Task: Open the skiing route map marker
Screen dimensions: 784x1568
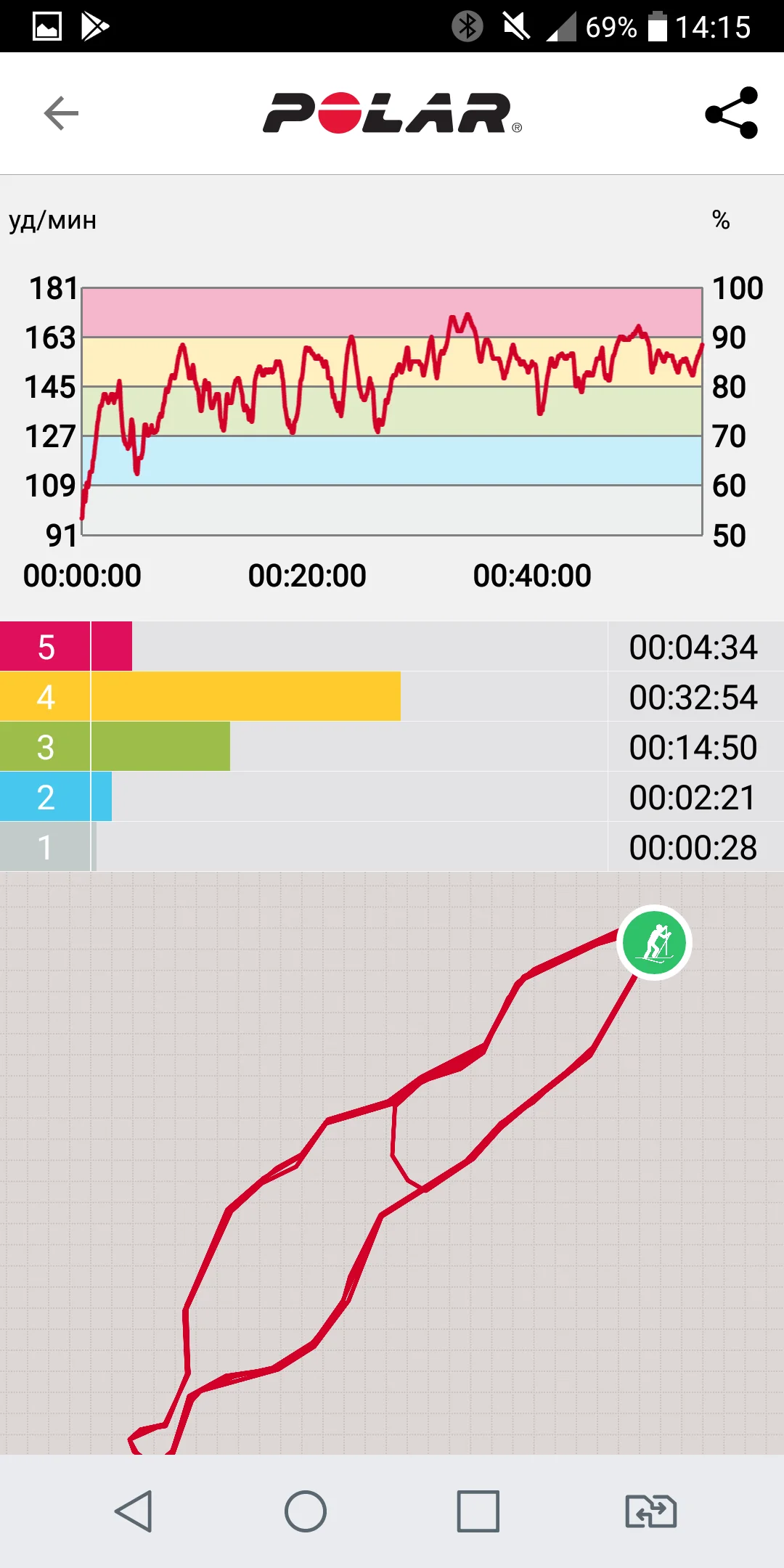Action: tap(654, 943)
